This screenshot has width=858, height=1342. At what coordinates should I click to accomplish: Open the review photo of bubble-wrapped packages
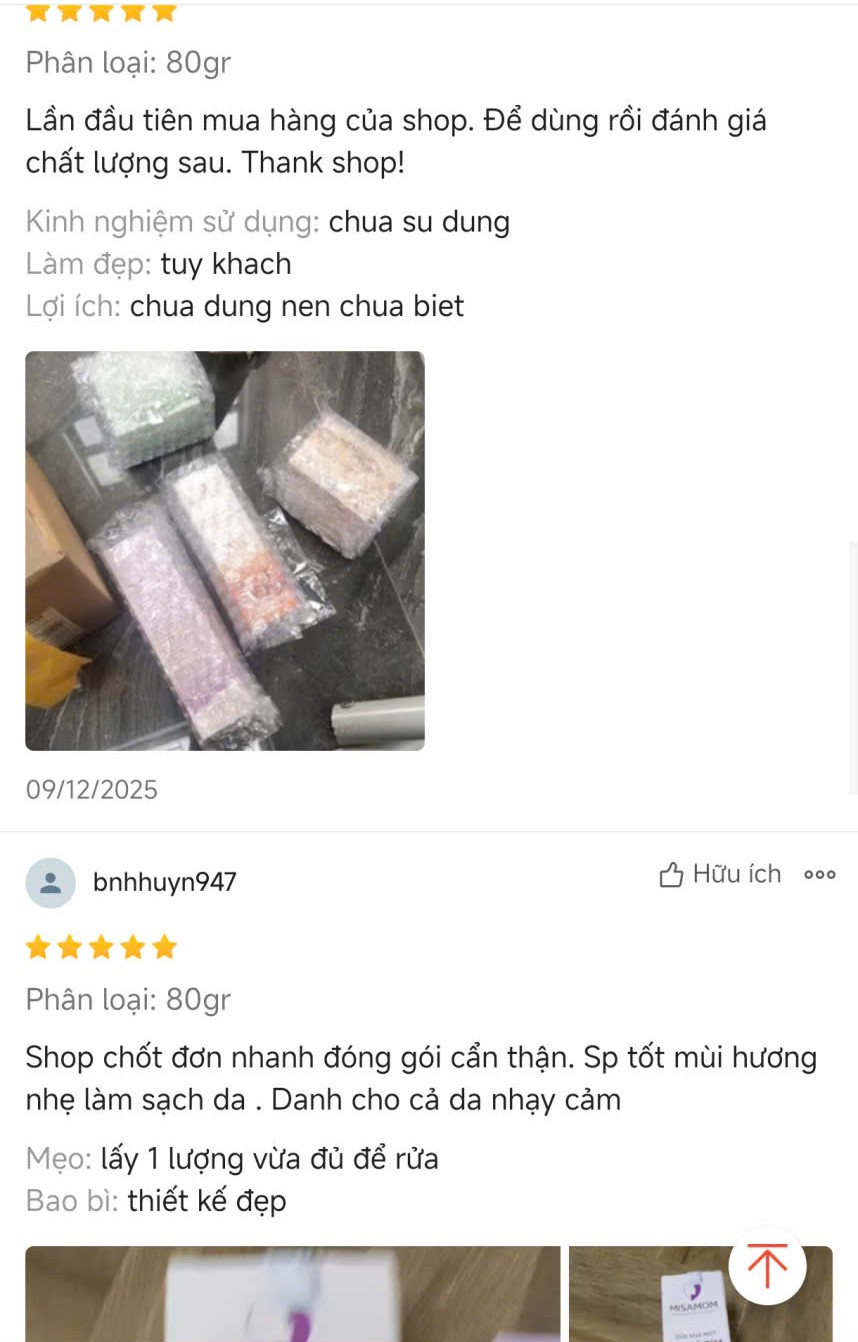click(x=225, y=550)
